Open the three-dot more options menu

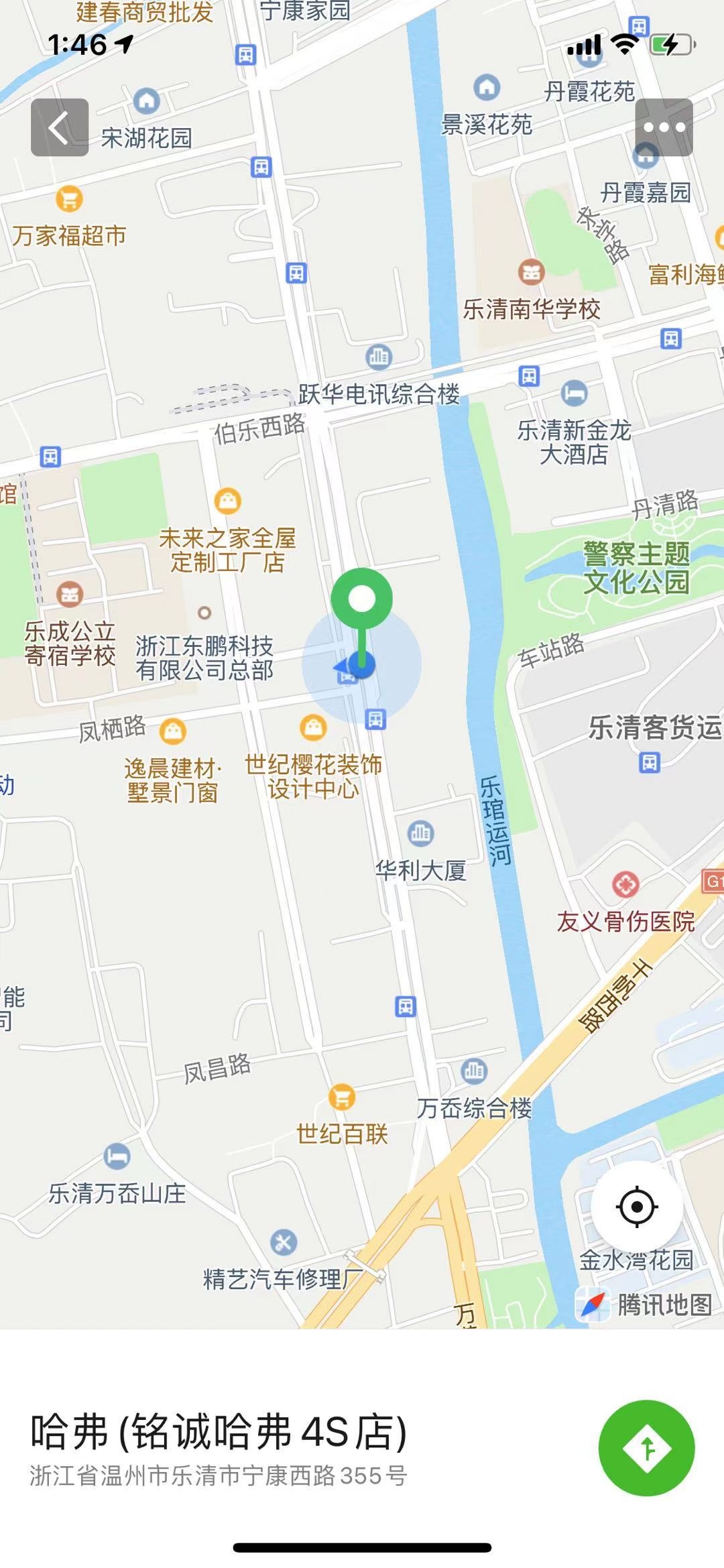point(664,127)
